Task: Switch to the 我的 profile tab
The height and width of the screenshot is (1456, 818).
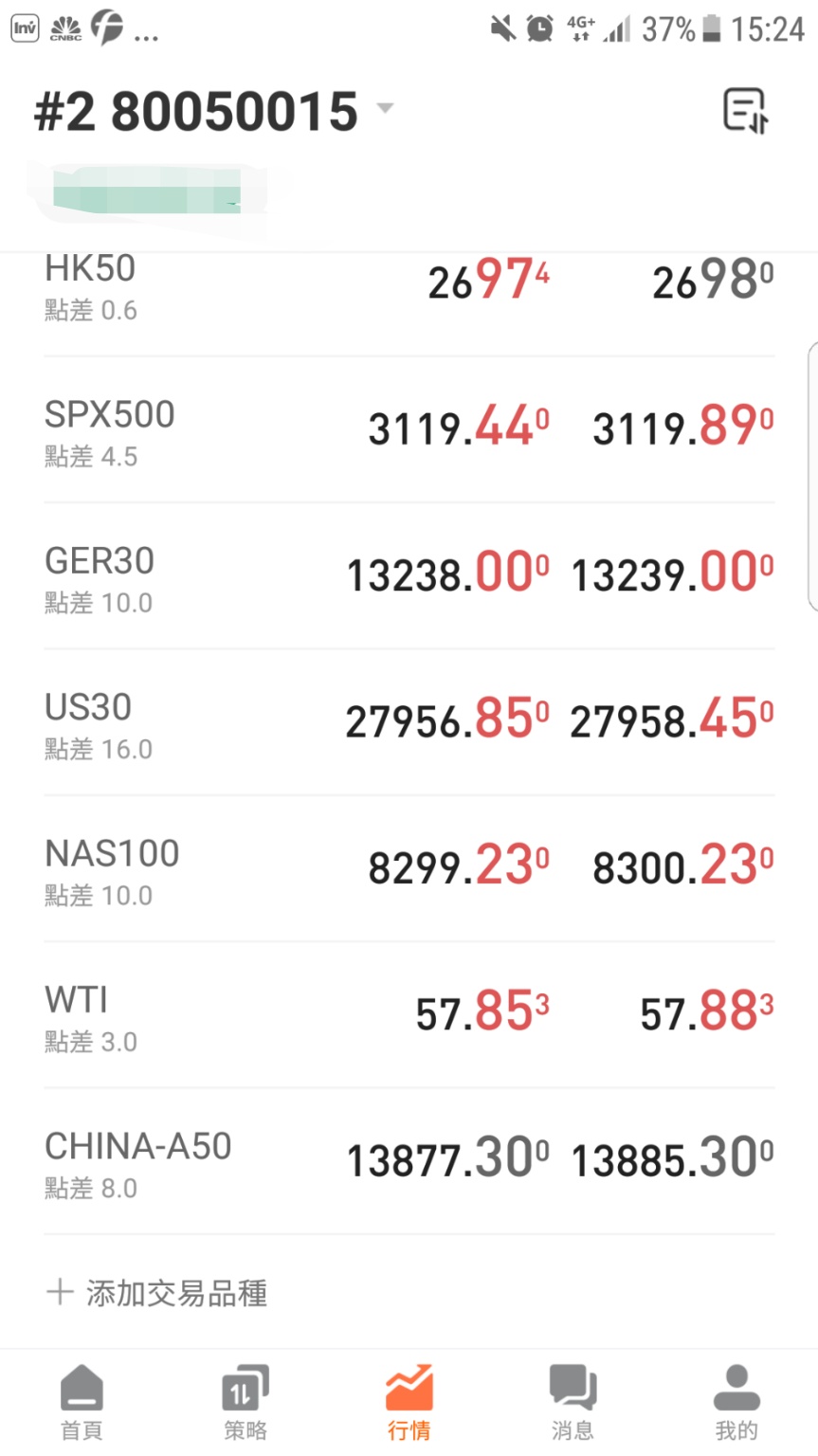Action: click(736, 1403)
